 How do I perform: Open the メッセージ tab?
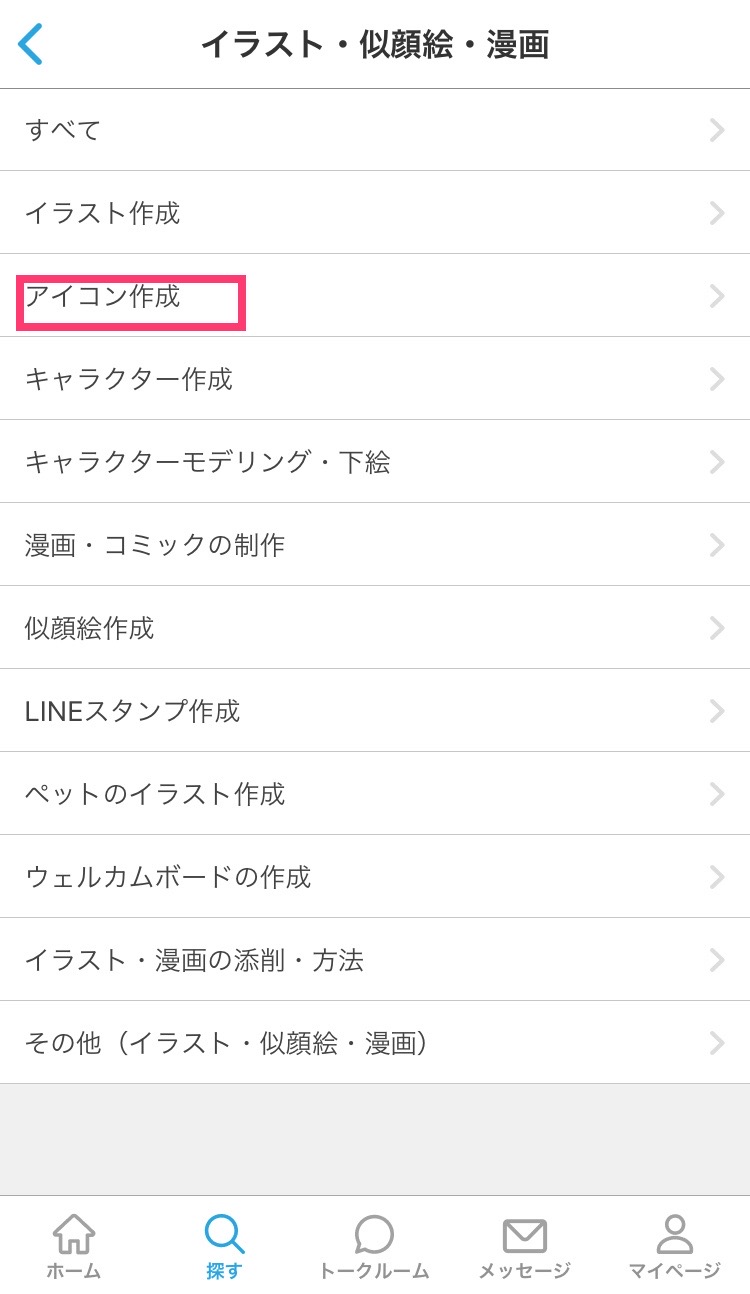[x=524, y=1246]
